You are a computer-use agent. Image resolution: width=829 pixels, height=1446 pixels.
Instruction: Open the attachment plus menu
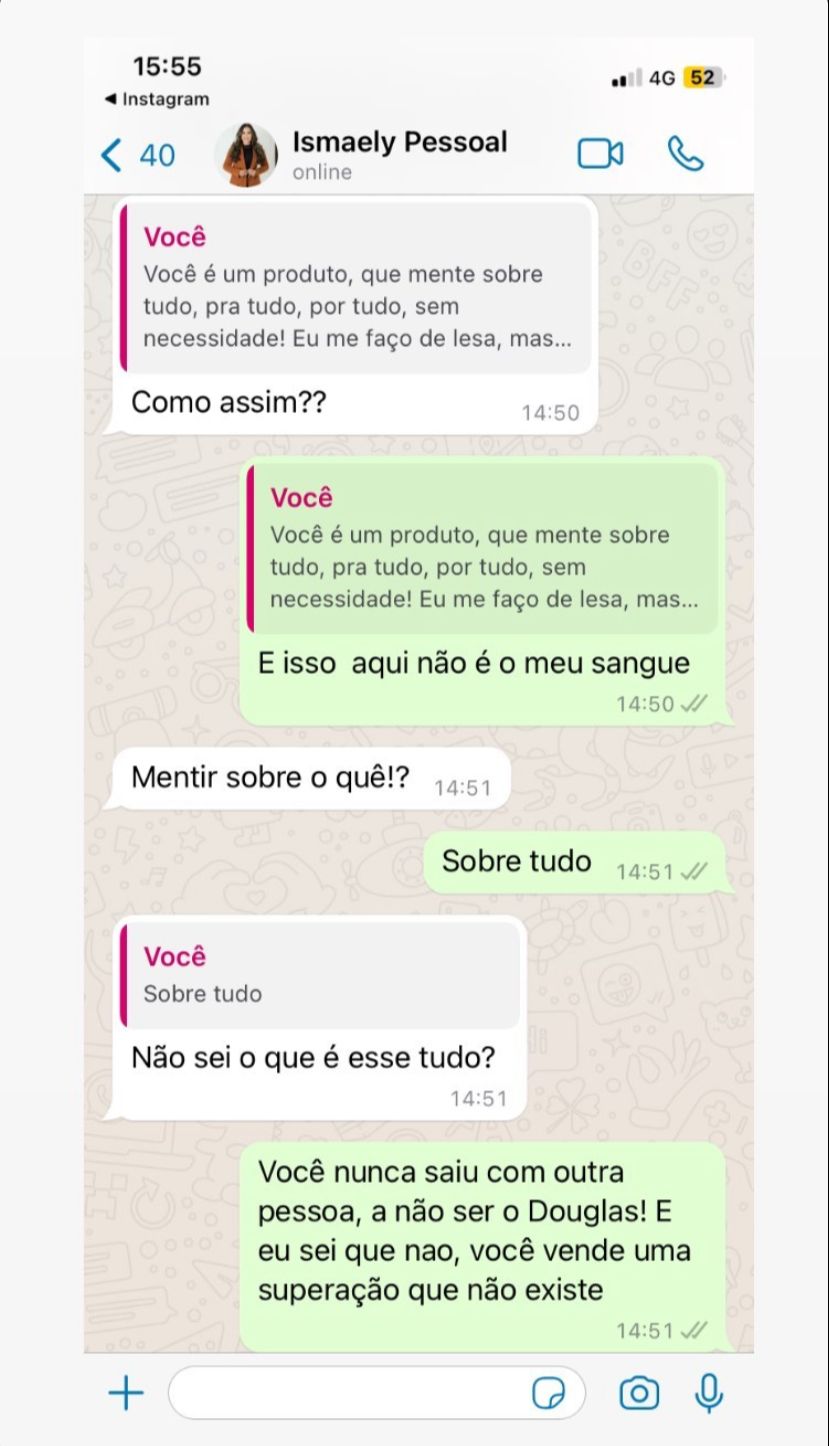(x=126, y=1392)
